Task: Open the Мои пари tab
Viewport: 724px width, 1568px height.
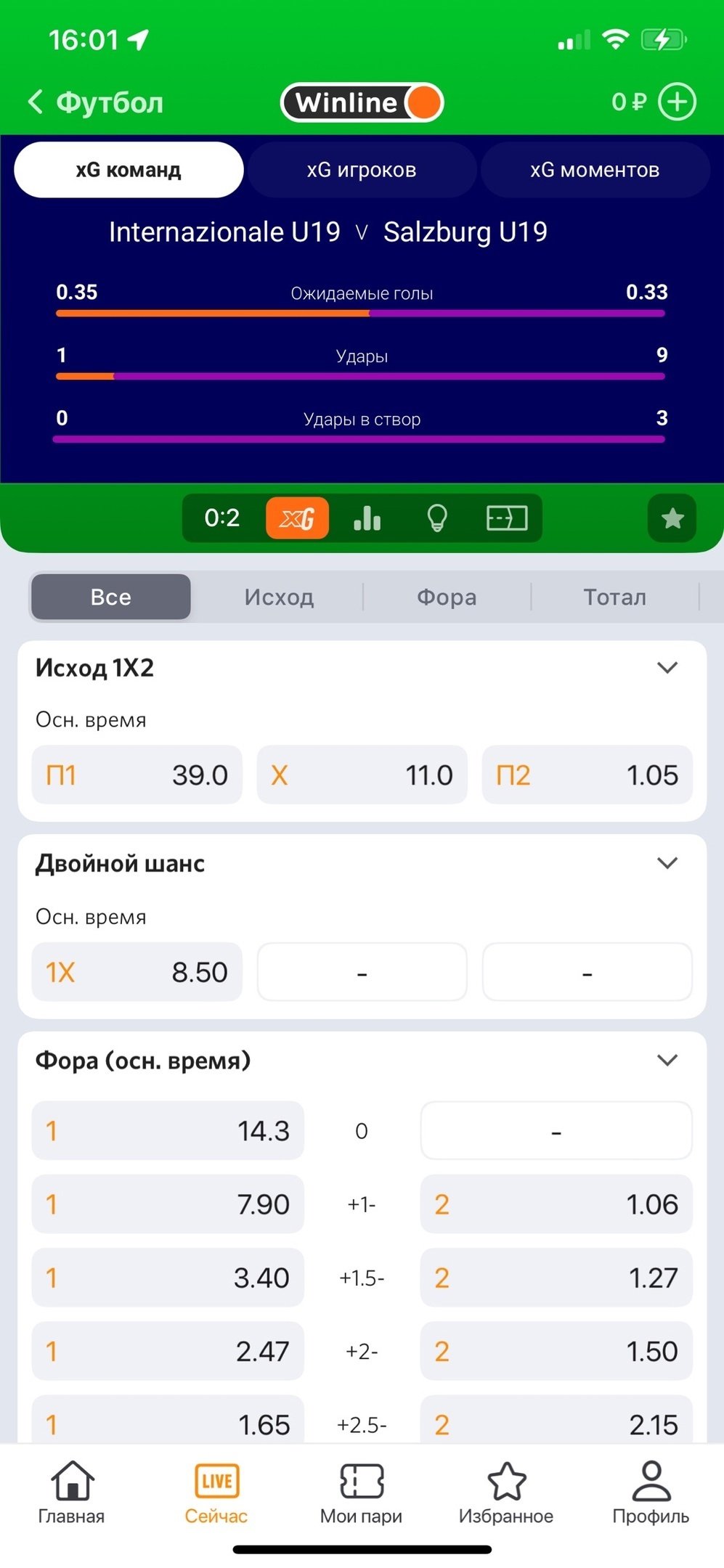Action: pos(362,1493)
